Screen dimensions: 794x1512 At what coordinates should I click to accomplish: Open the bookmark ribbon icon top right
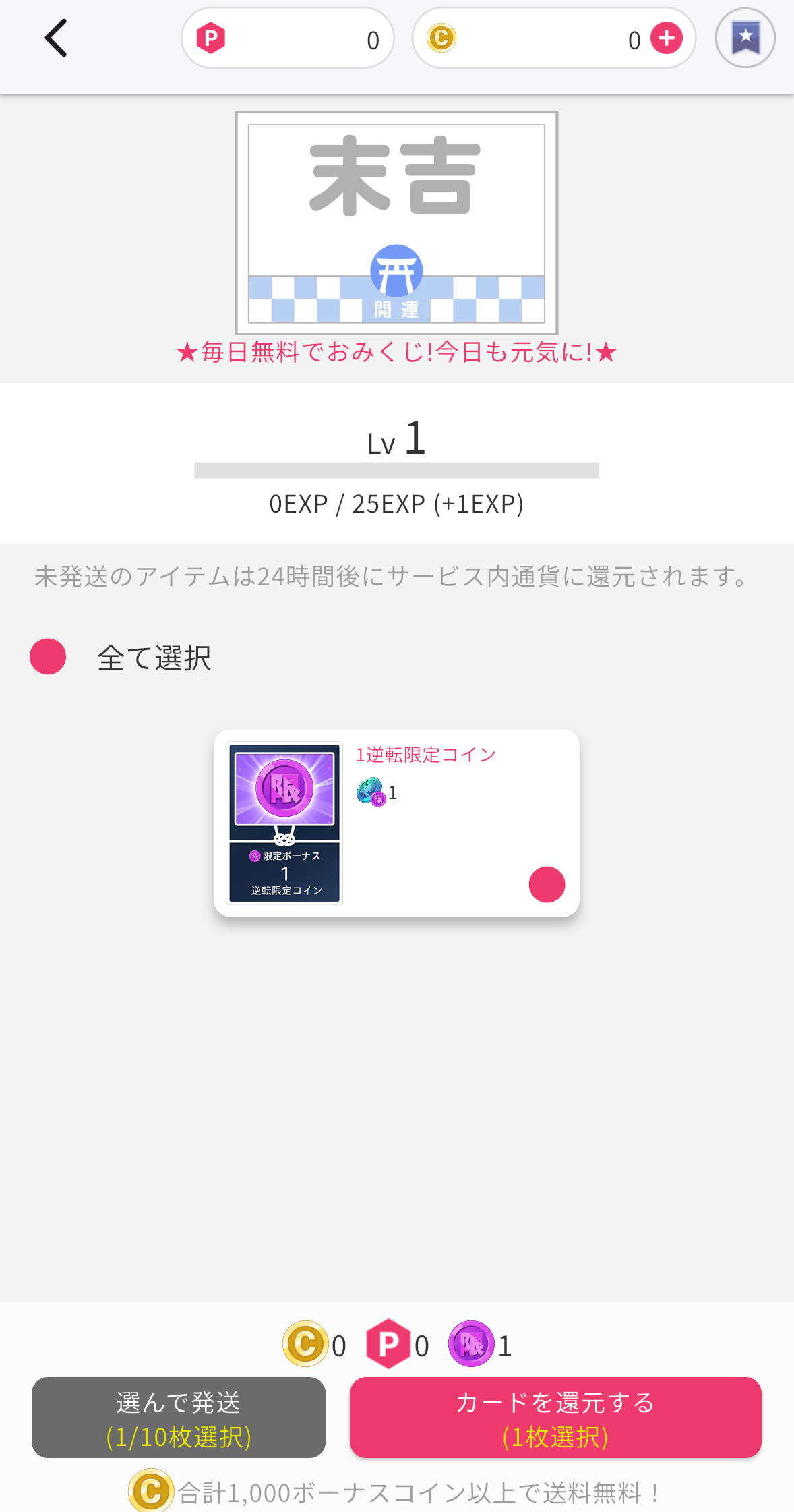pos(744,37)
